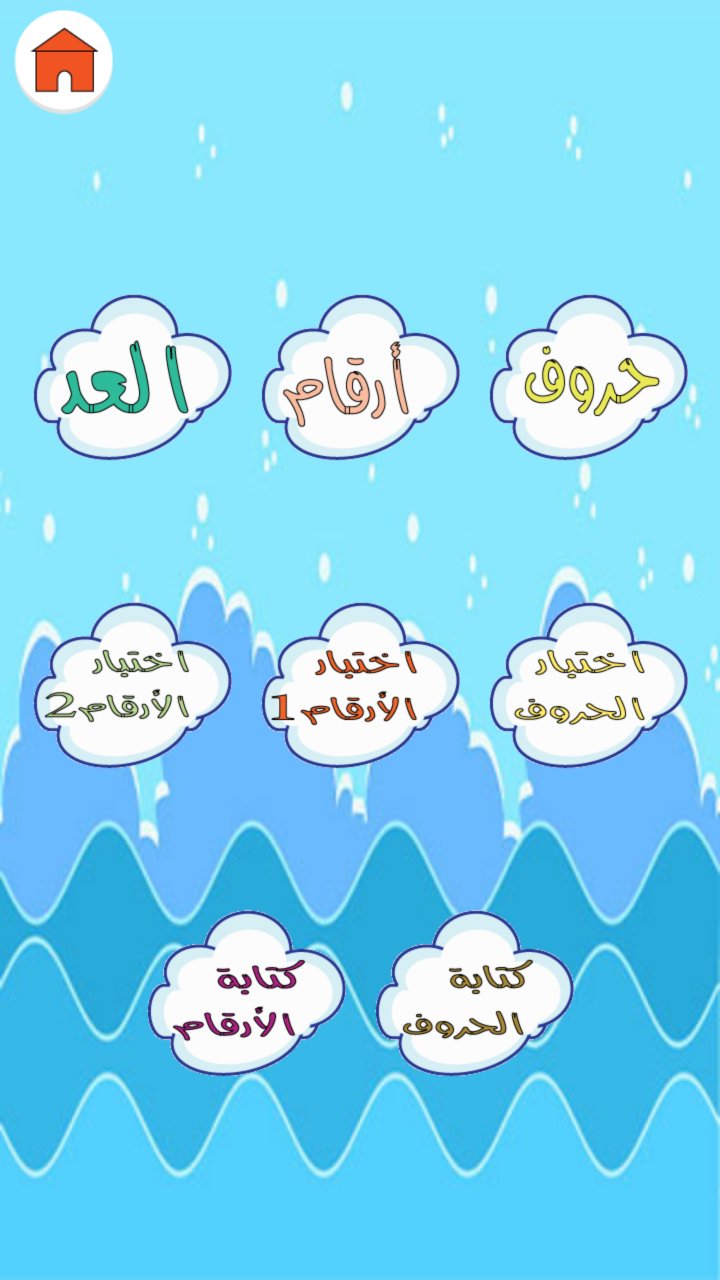The width and height of the screenshot is (720, 1280).
Task: Open the حروف (letters) cloud
Action: [590, 379]
